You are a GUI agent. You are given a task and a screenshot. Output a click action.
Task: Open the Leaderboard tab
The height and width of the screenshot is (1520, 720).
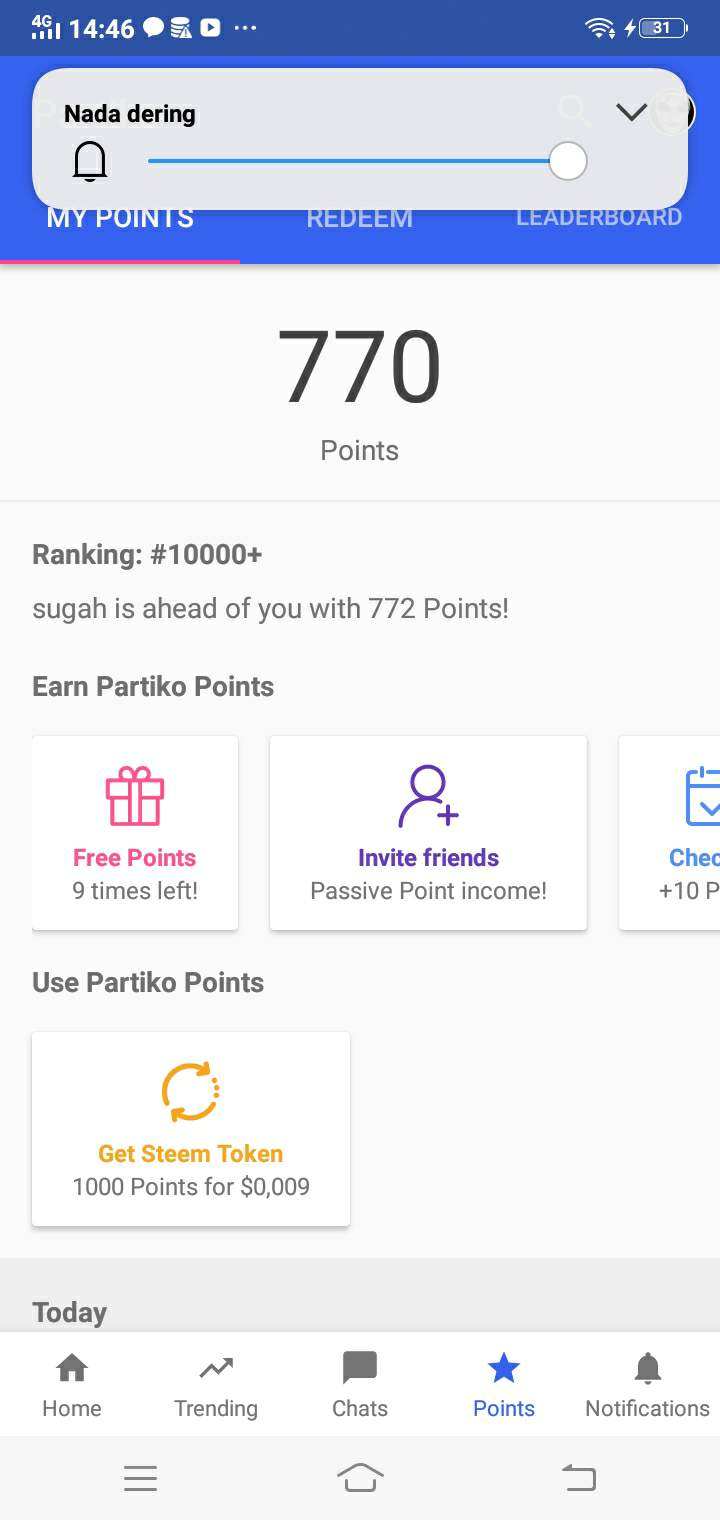coord(598,218)
